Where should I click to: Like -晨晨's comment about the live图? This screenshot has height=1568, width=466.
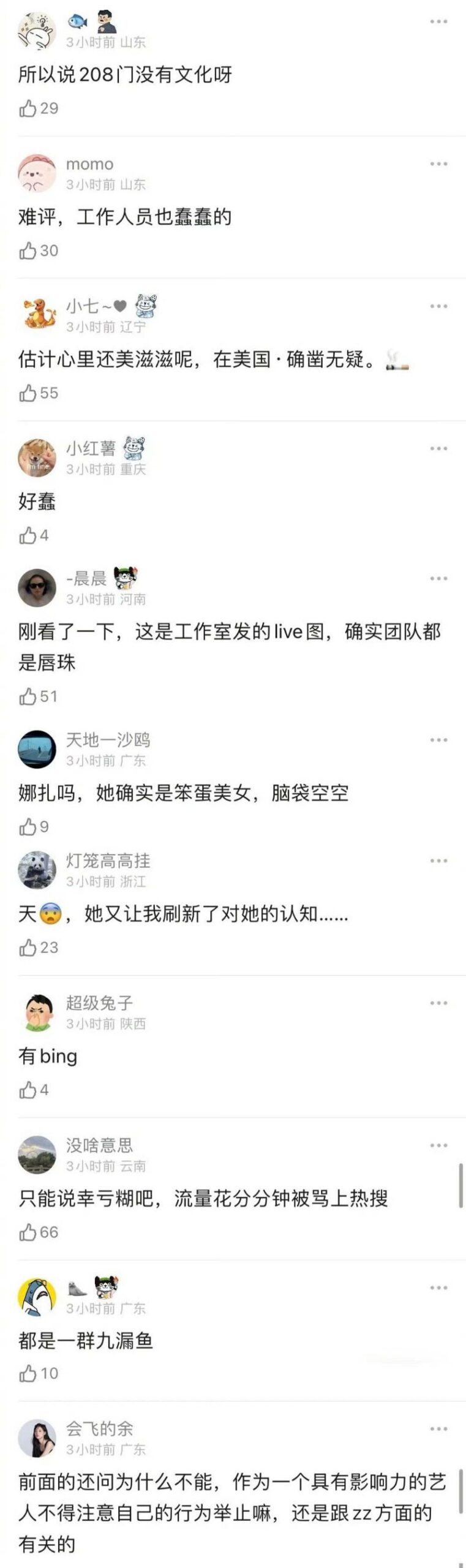coord(28,696)
